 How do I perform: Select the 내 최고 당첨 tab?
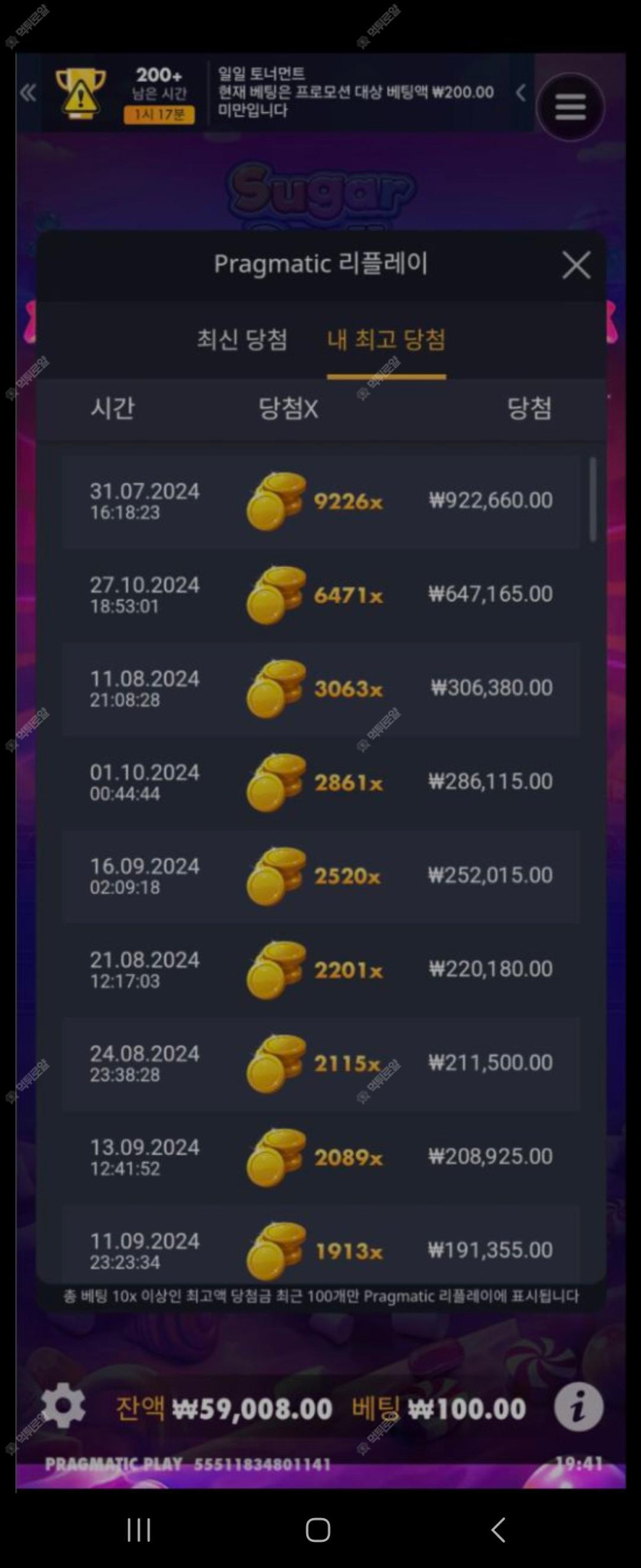386,340
